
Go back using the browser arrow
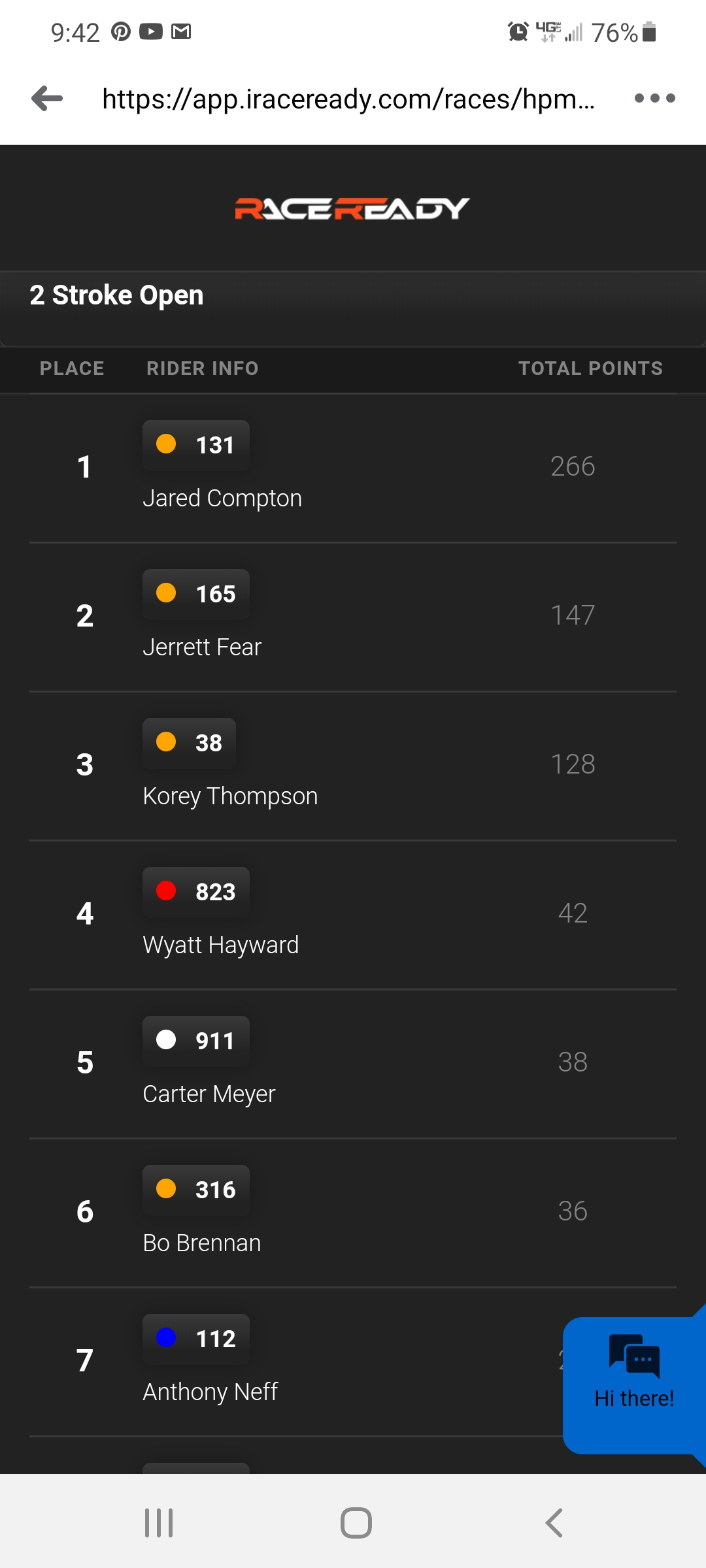47,99
